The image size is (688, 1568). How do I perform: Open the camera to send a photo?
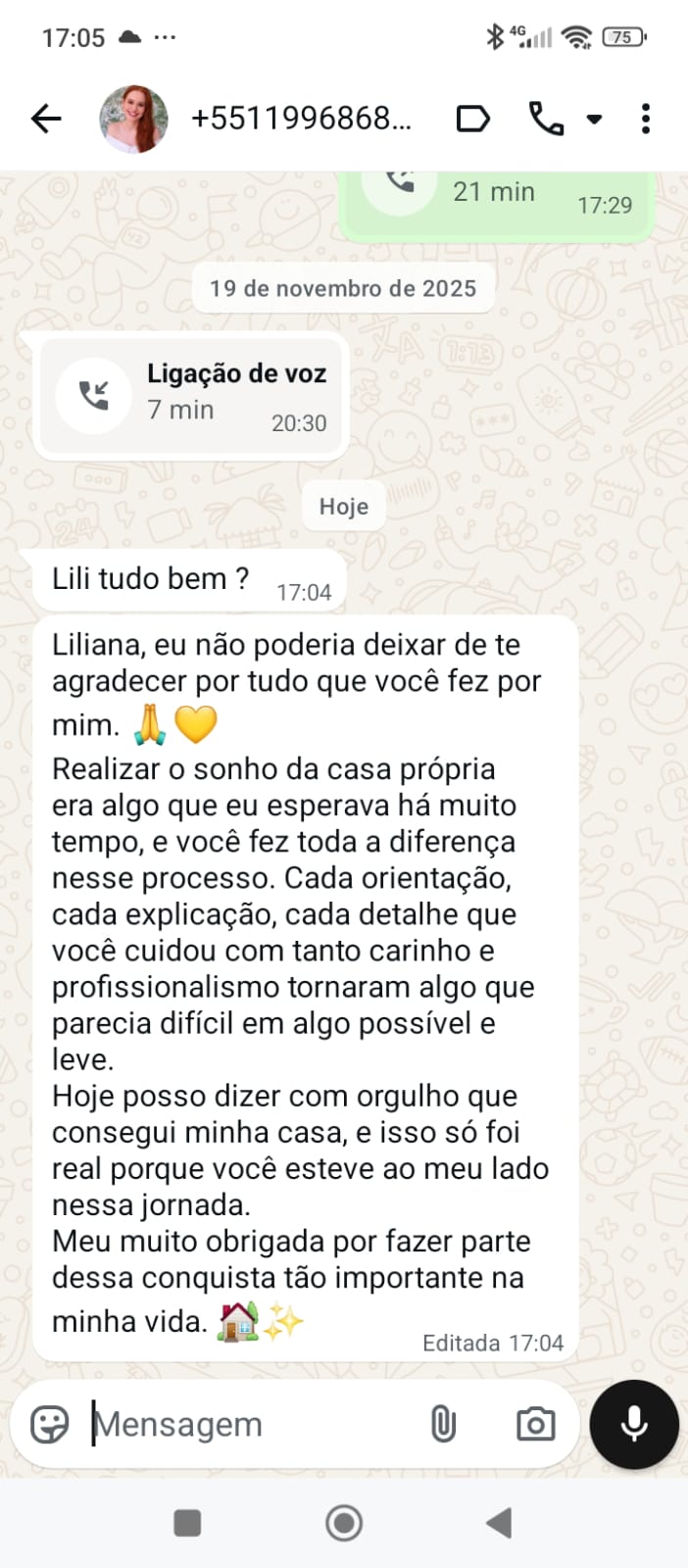pos(535,1424)
